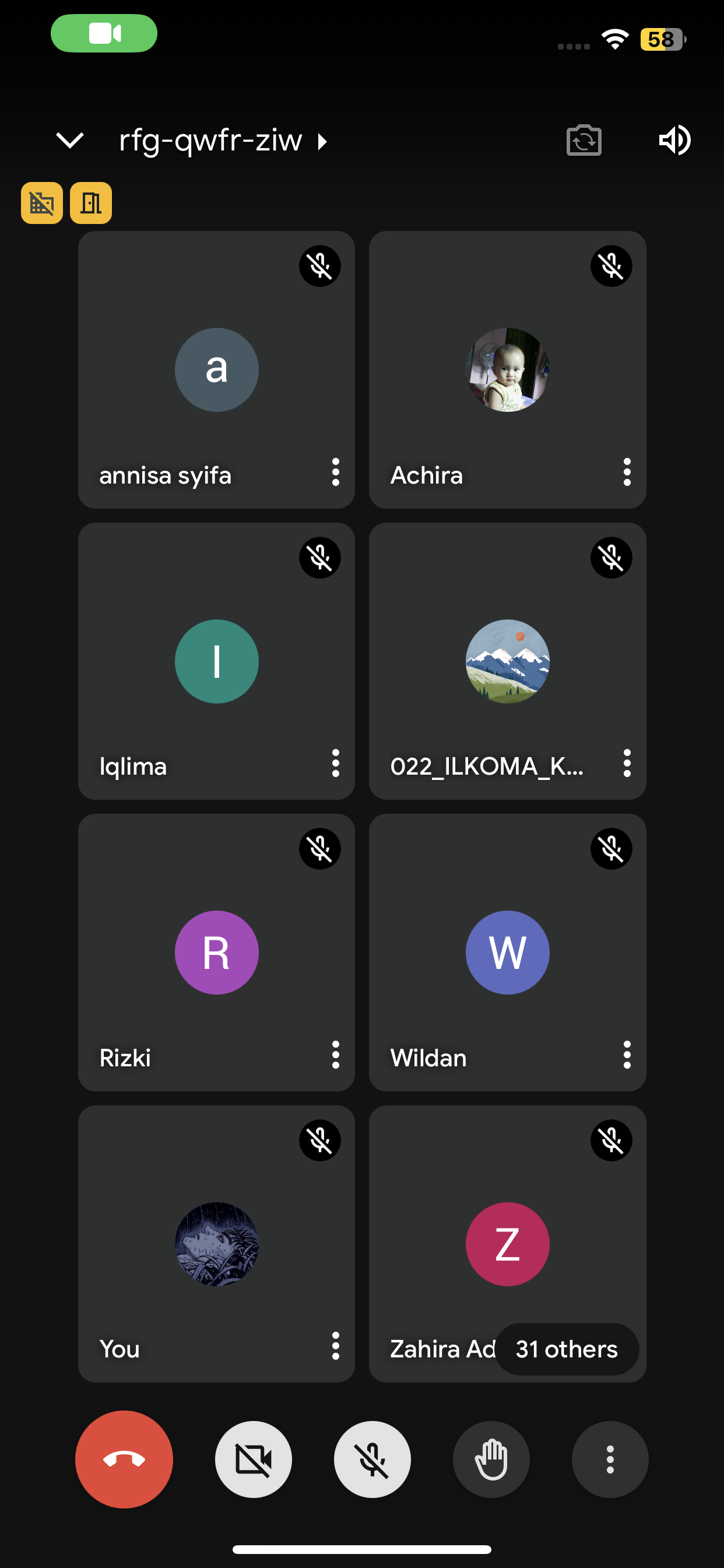724x1568 pixels.
Task: Open meeting details for rfg-qwfr-ziw
Action: click(x=223, y=141)
